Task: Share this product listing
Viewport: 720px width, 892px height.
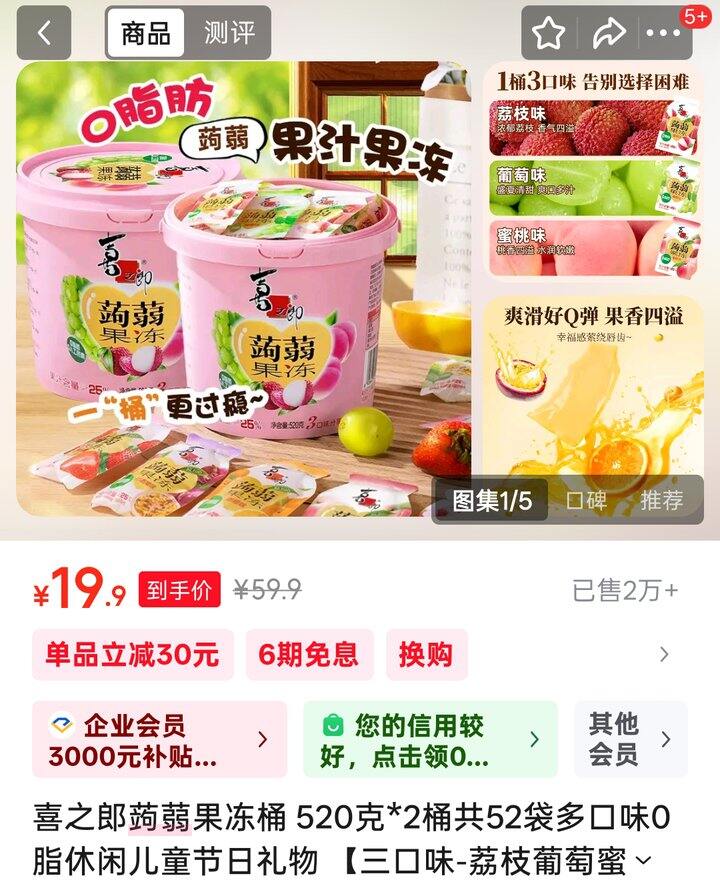Action: [608, 33]
